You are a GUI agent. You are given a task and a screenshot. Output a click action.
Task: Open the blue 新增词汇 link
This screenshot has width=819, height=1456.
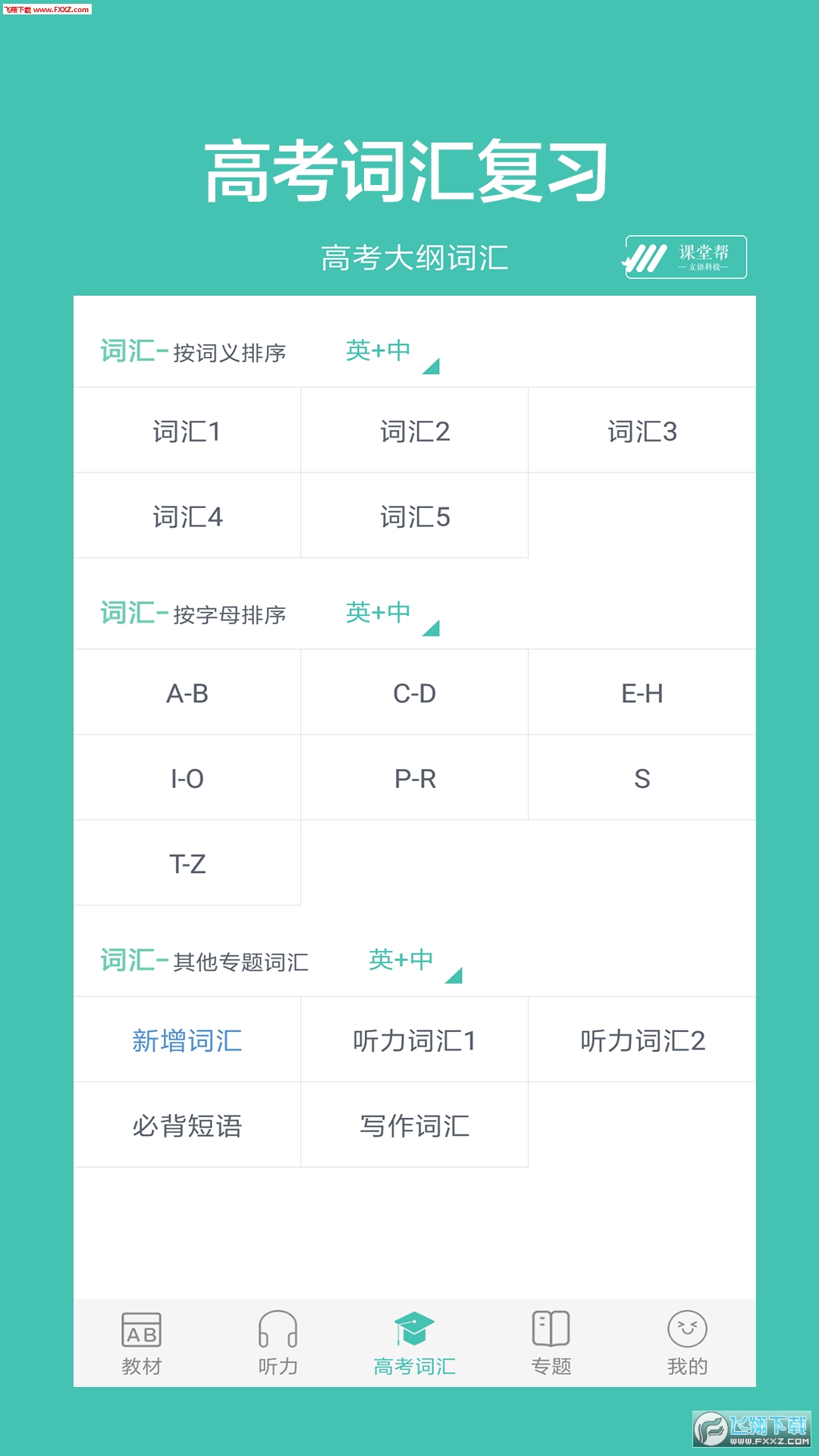186,1040
